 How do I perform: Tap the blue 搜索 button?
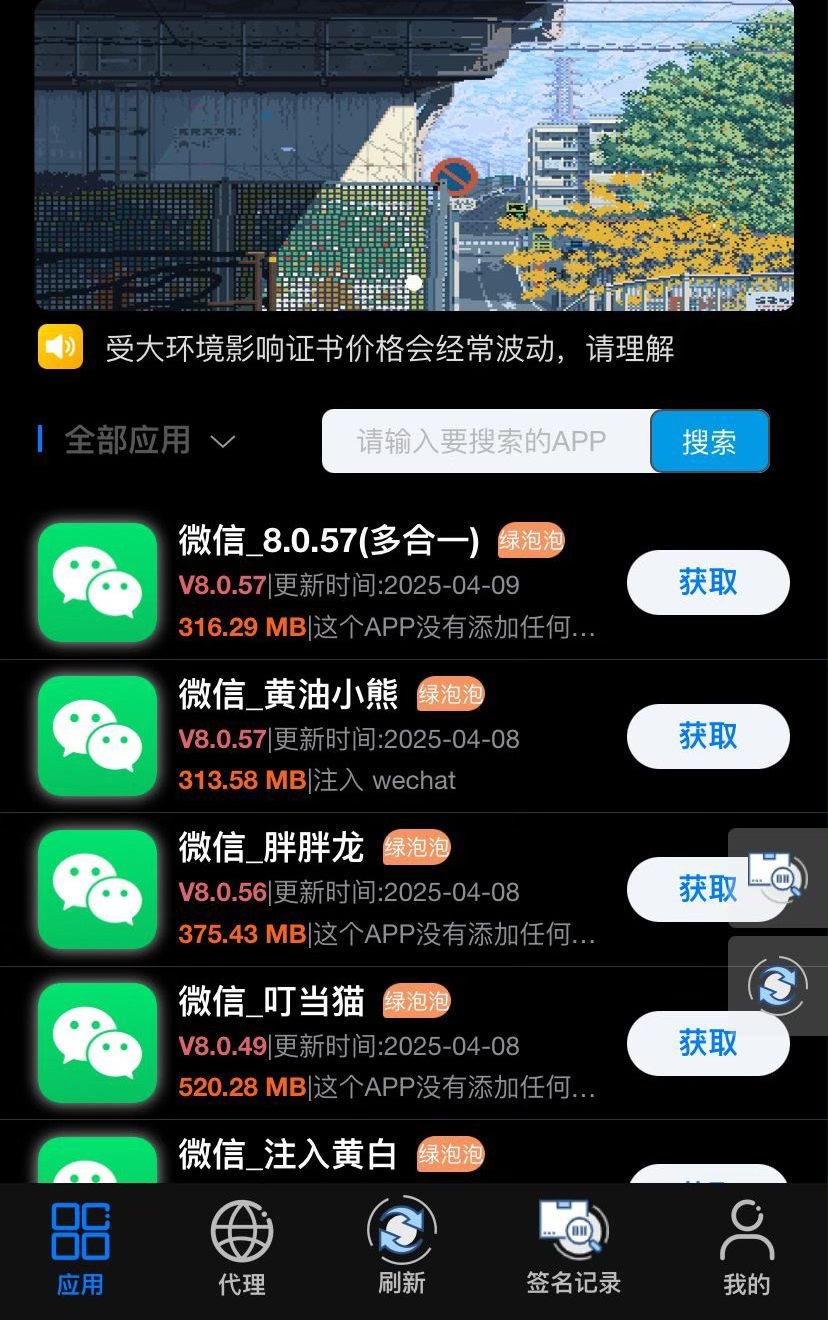[x=709, y=441]
